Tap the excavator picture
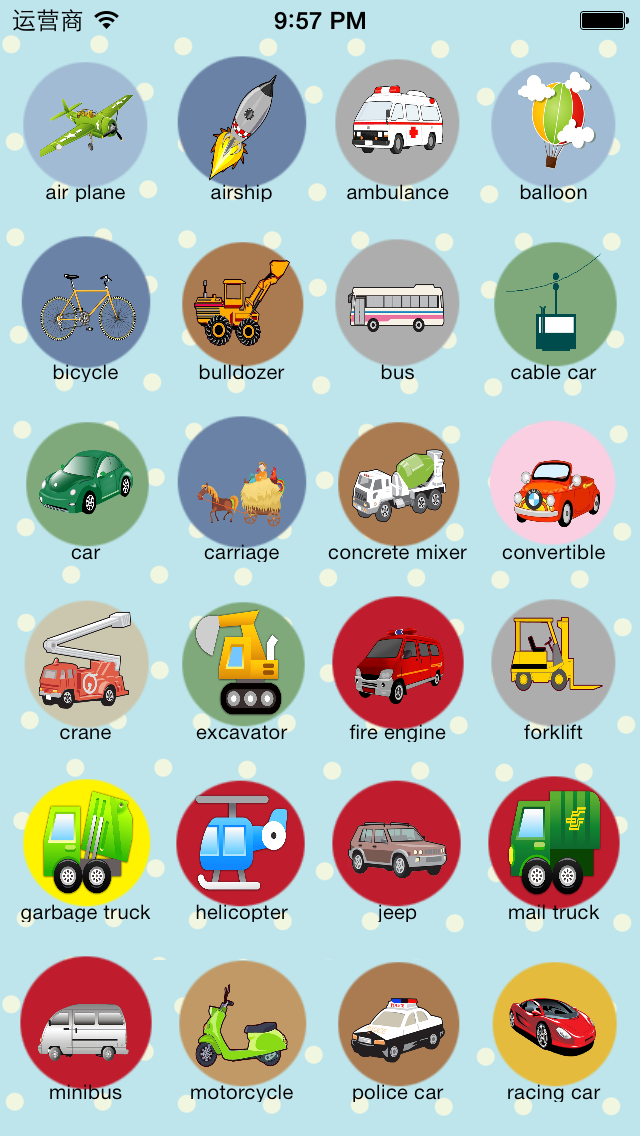Screen dimensions: 640x1136 point(241,662)
